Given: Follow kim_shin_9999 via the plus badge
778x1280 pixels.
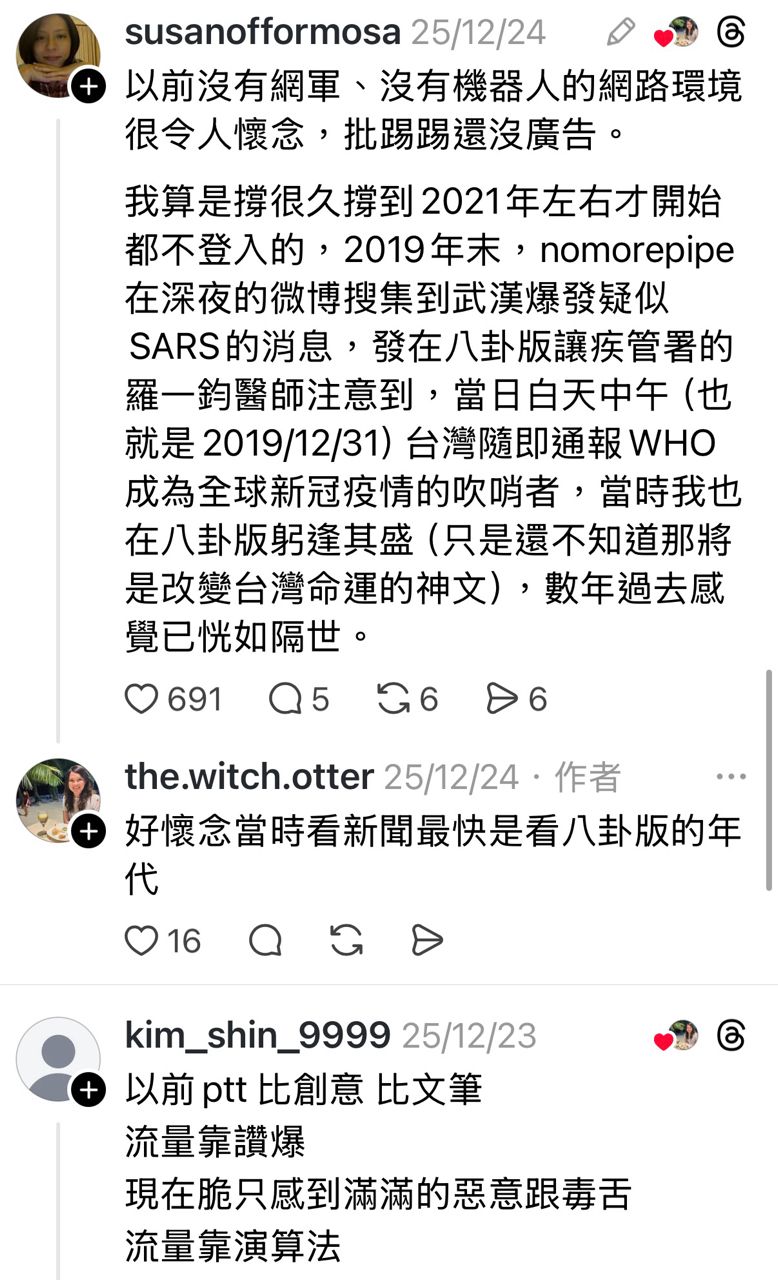Looking at the screenshot, I should (89, 1090).
